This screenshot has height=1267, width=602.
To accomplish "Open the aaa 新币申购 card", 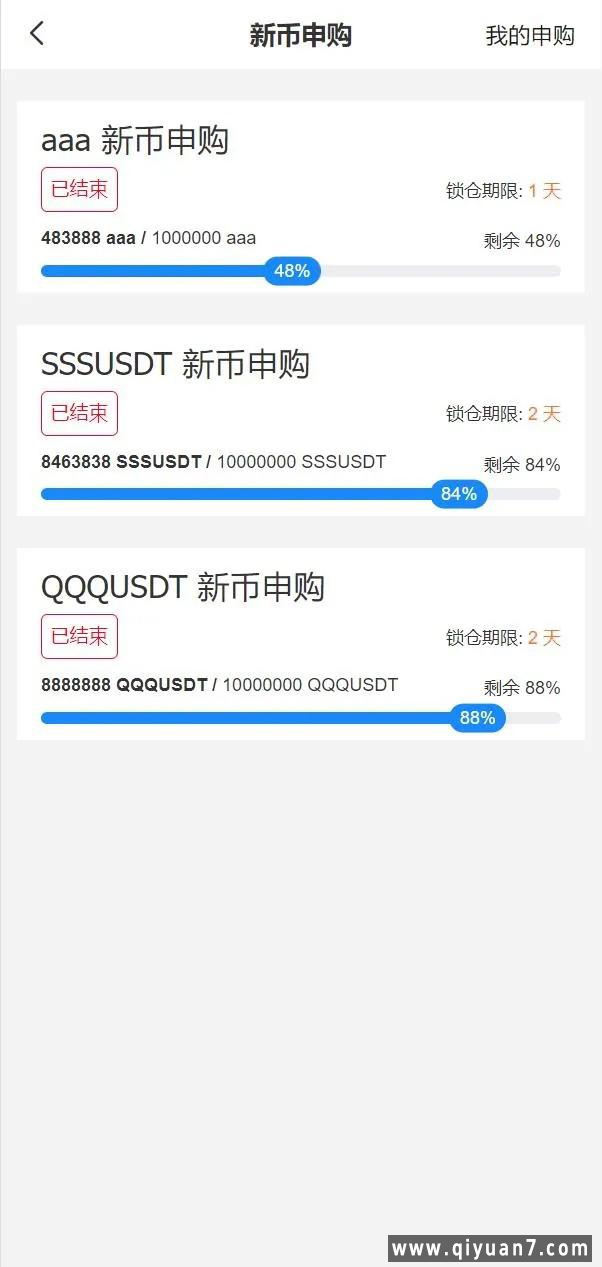I will click(x=300, y=197).
